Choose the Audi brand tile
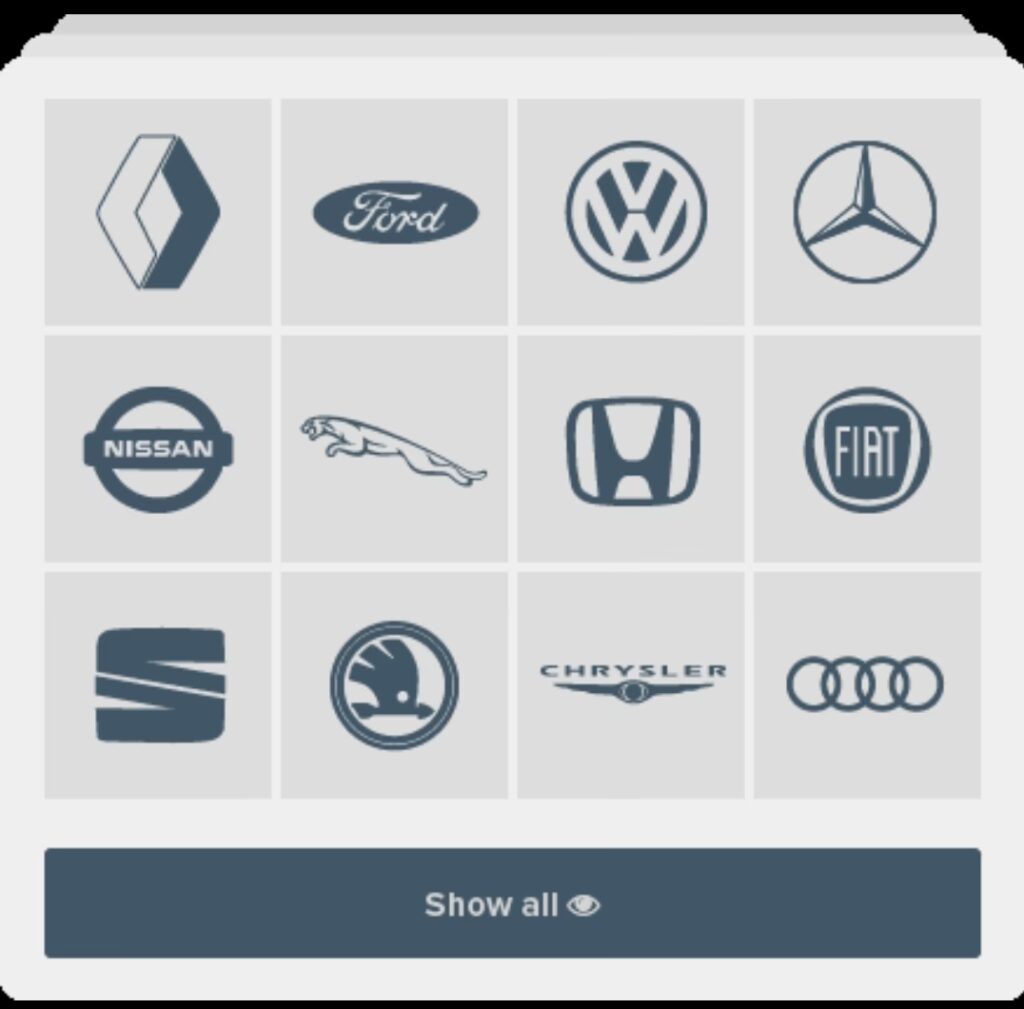 click(867, 685)
